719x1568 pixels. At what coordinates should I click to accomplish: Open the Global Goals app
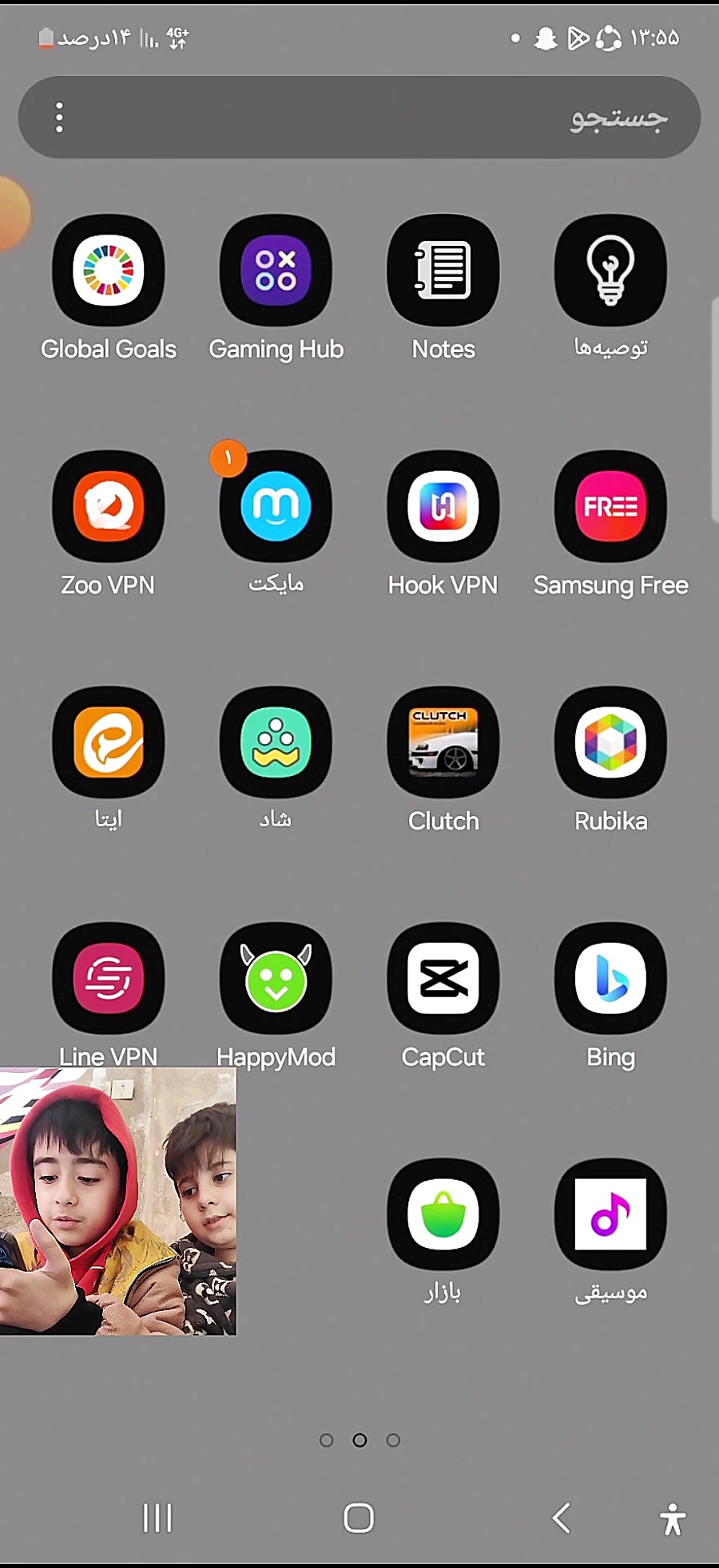[109, 271]
